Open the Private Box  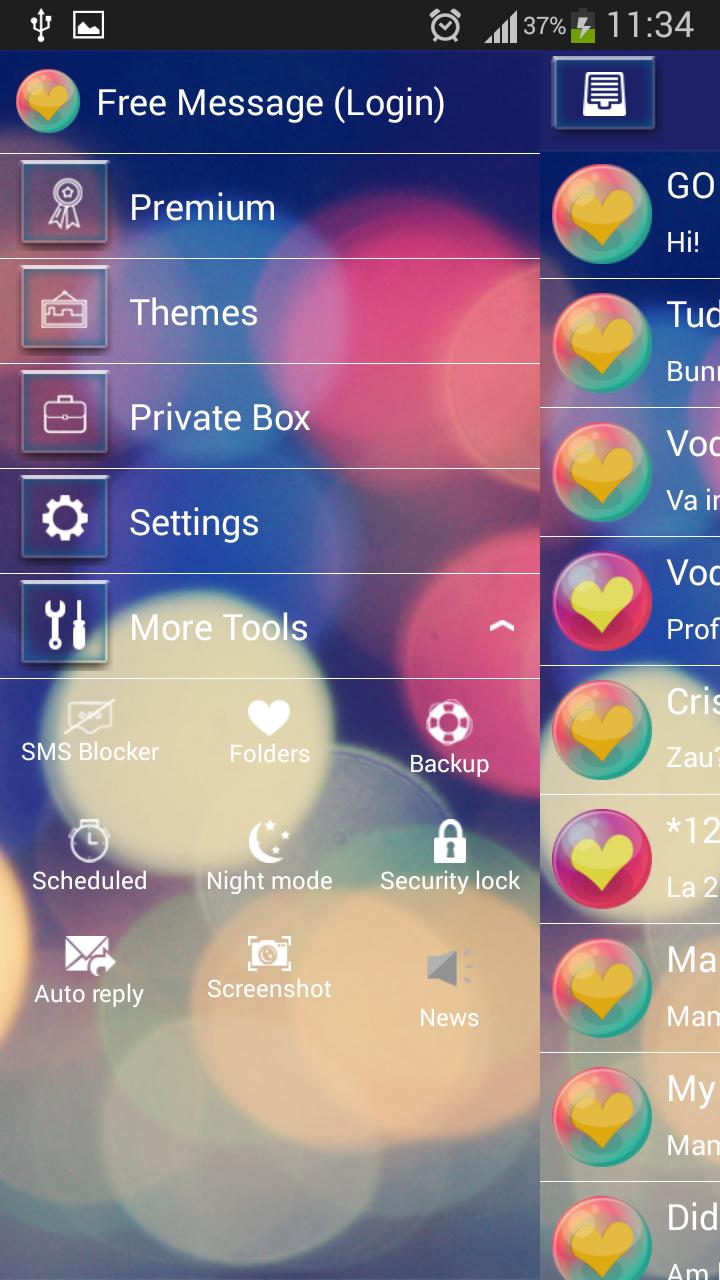[x=270, y=418]
